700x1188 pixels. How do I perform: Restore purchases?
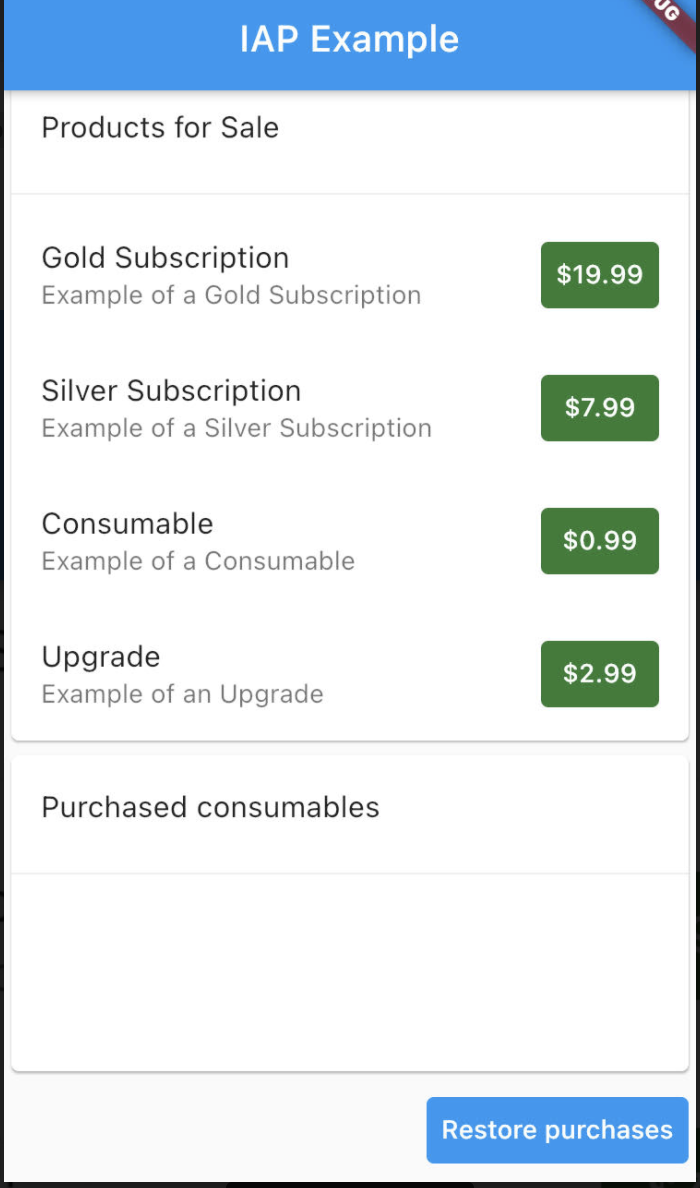point(557,1130)
